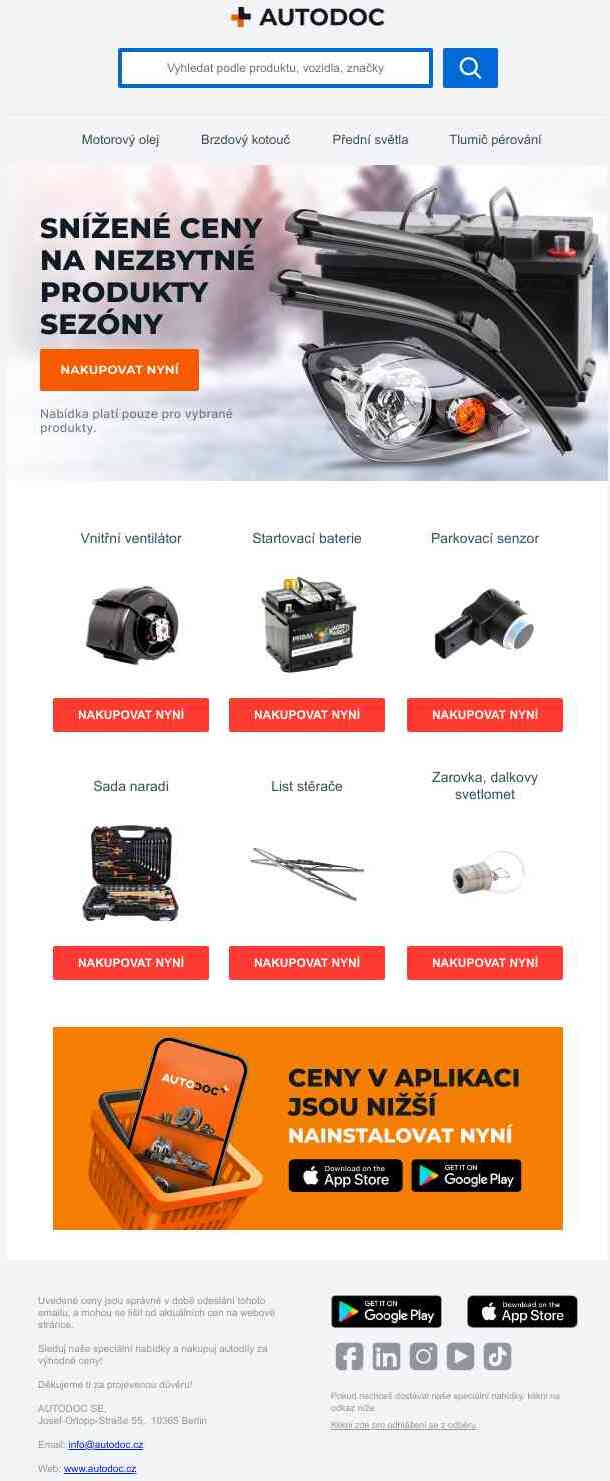Tap the unsubscribe link in footer

point(403,1425)
